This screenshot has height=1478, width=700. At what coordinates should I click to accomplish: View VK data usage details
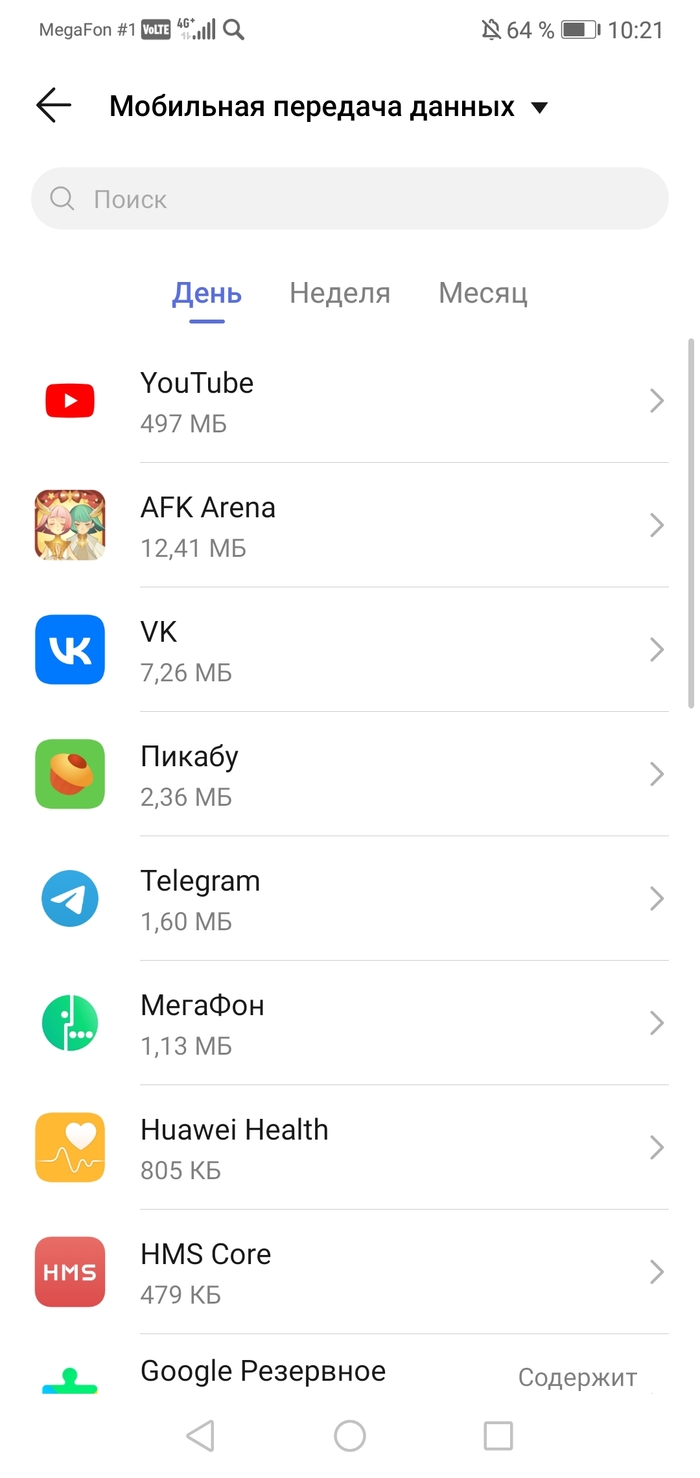(x=350, y=650)
